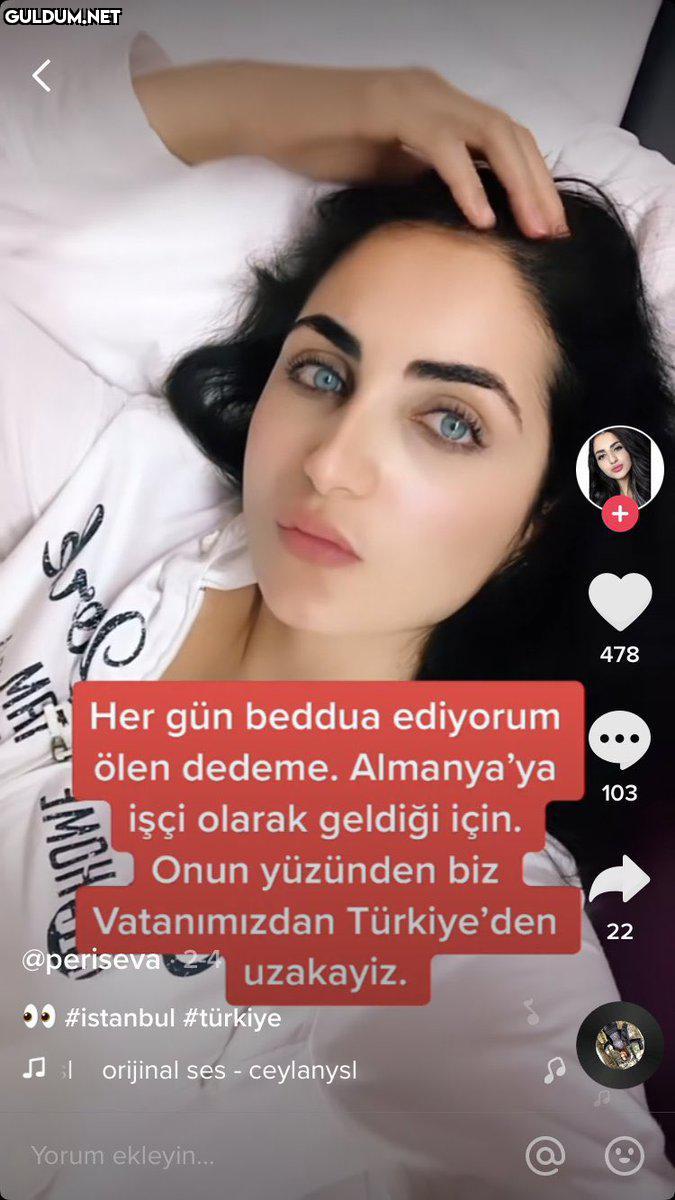
Task: Mention someone with the @ icon
Action: [x=545, y=1156]
